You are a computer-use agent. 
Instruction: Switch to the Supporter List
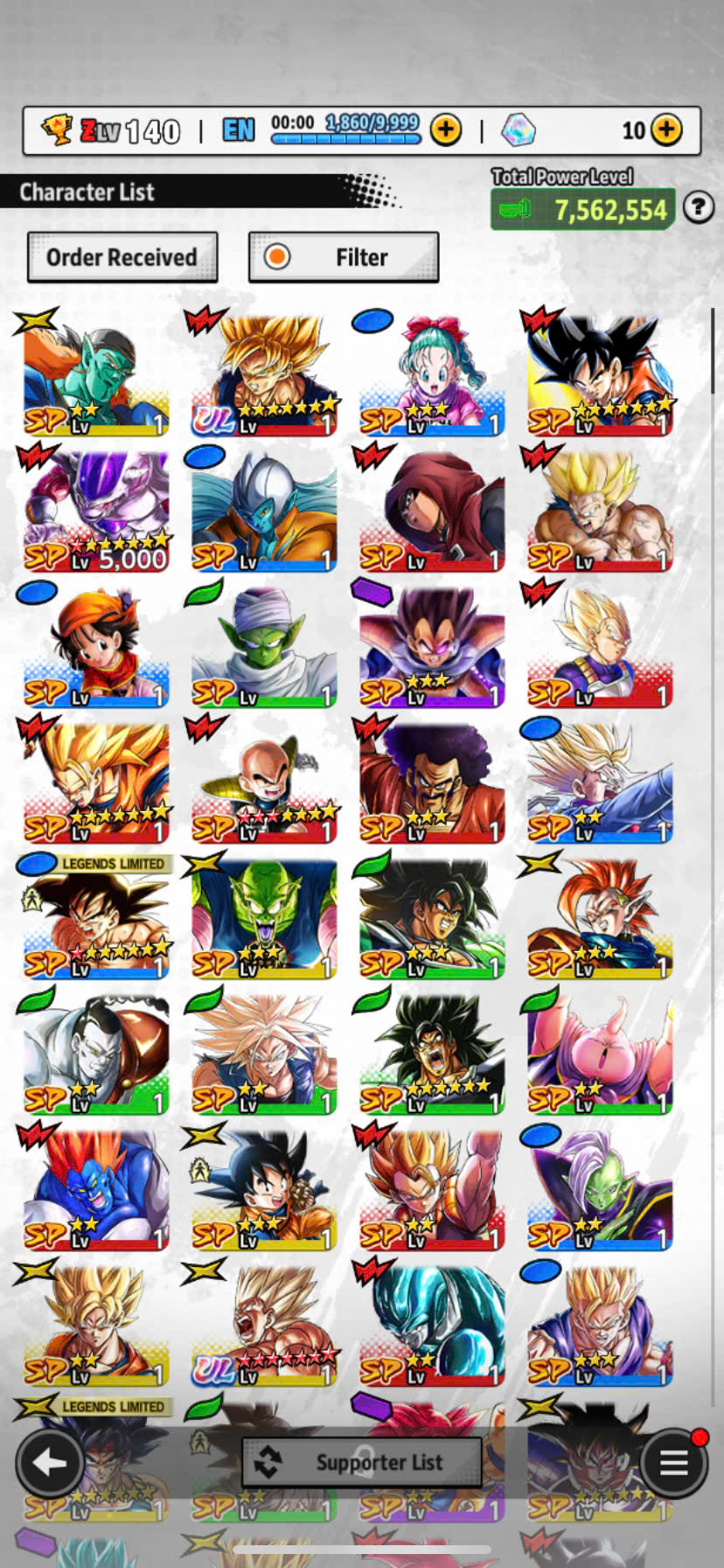click(361, 1461)
